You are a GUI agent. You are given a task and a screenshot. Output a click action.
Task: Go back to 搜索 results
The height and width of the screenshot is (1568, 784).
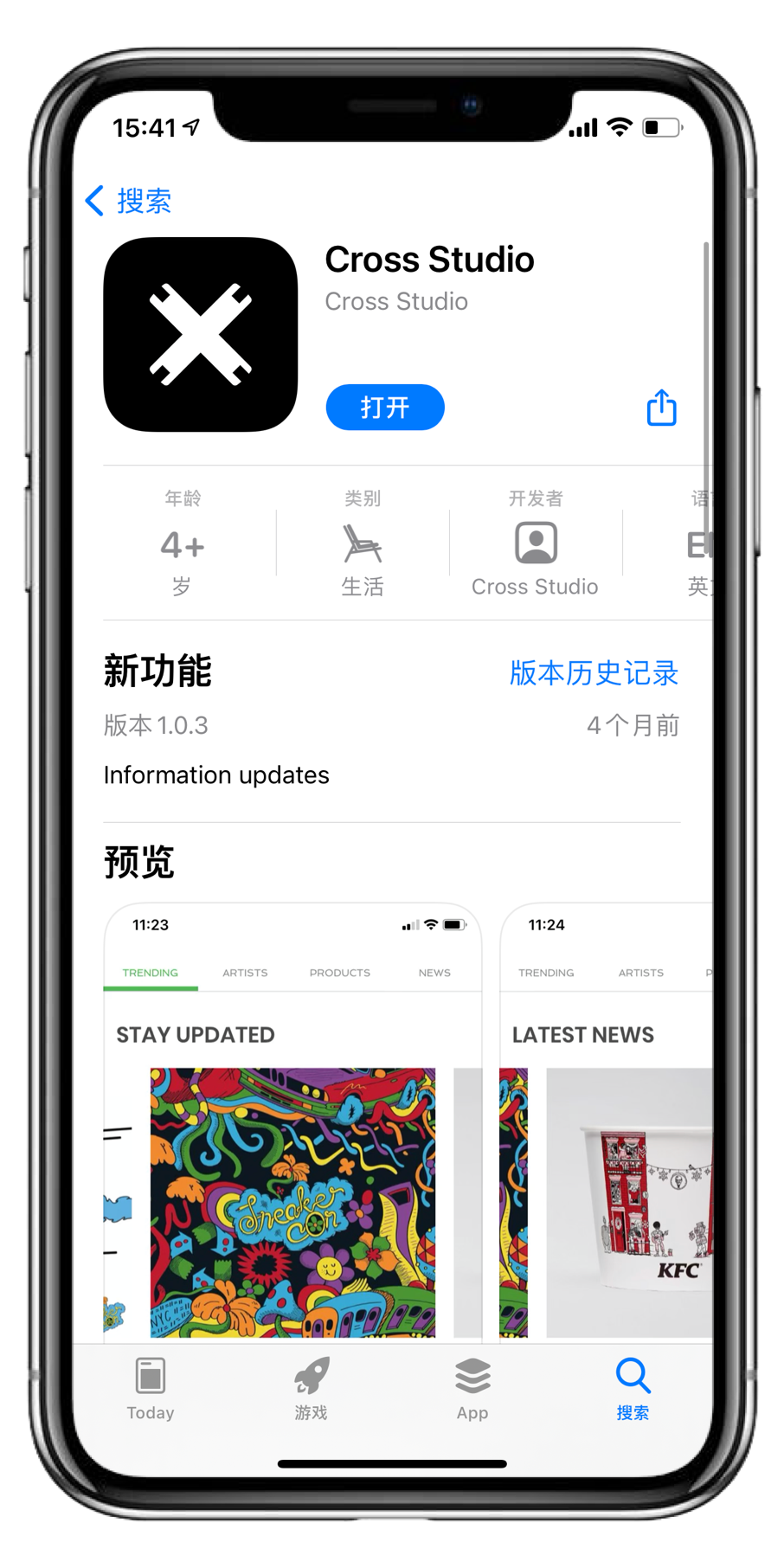[130, 201]
